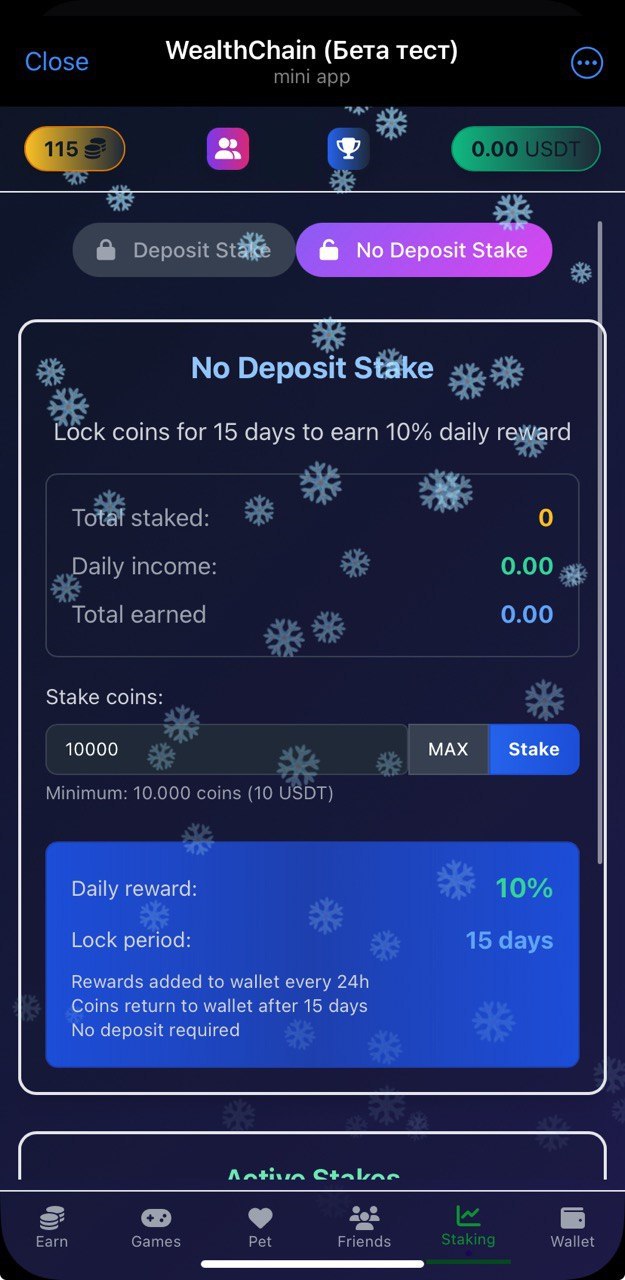Close the WealthChain mini app
Viewport: 625px width, 1280px height.
[x=56, y=62]
